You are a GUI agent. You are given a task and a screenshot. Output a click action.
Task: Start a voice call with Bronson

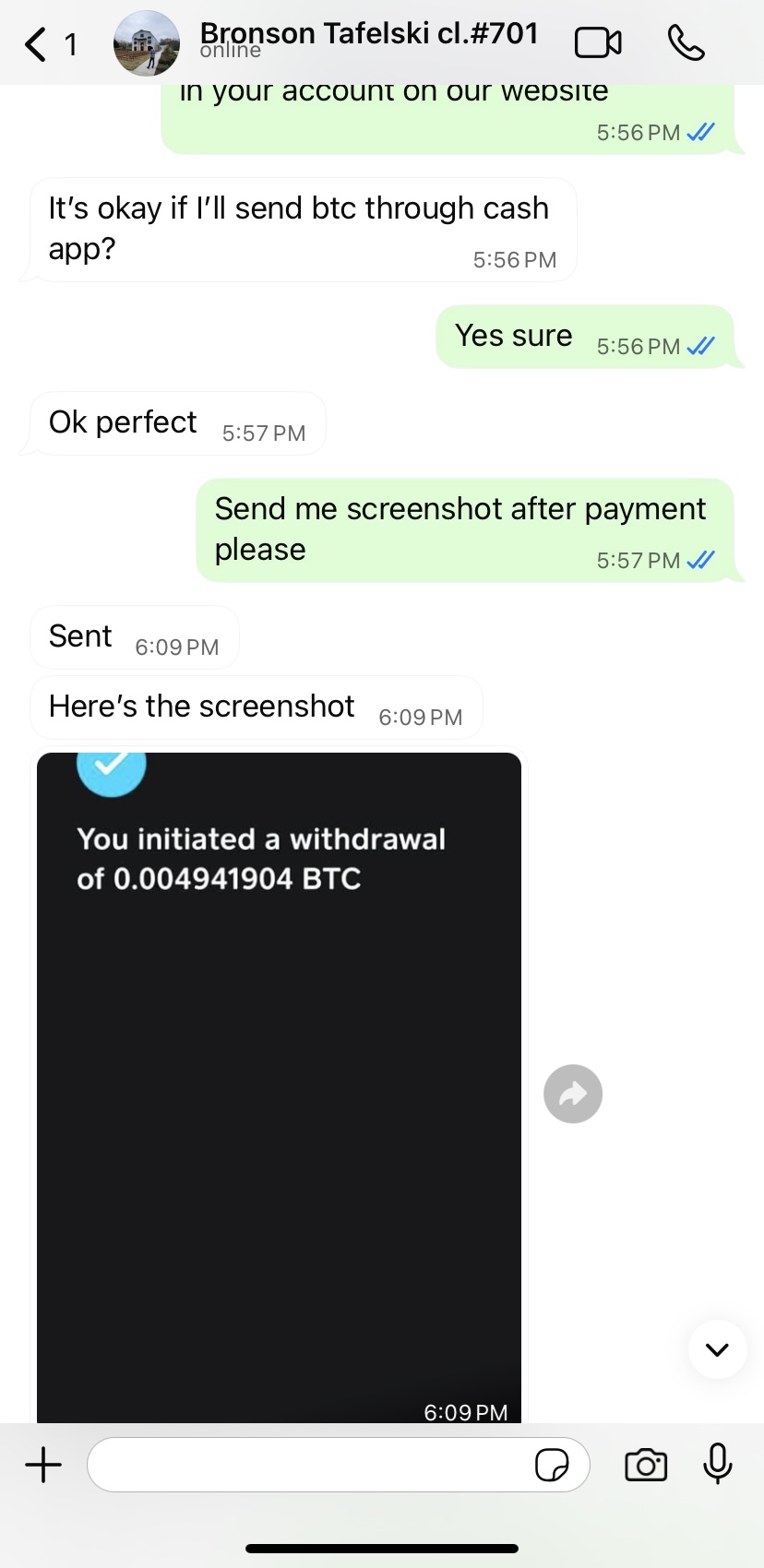(686, 43)
